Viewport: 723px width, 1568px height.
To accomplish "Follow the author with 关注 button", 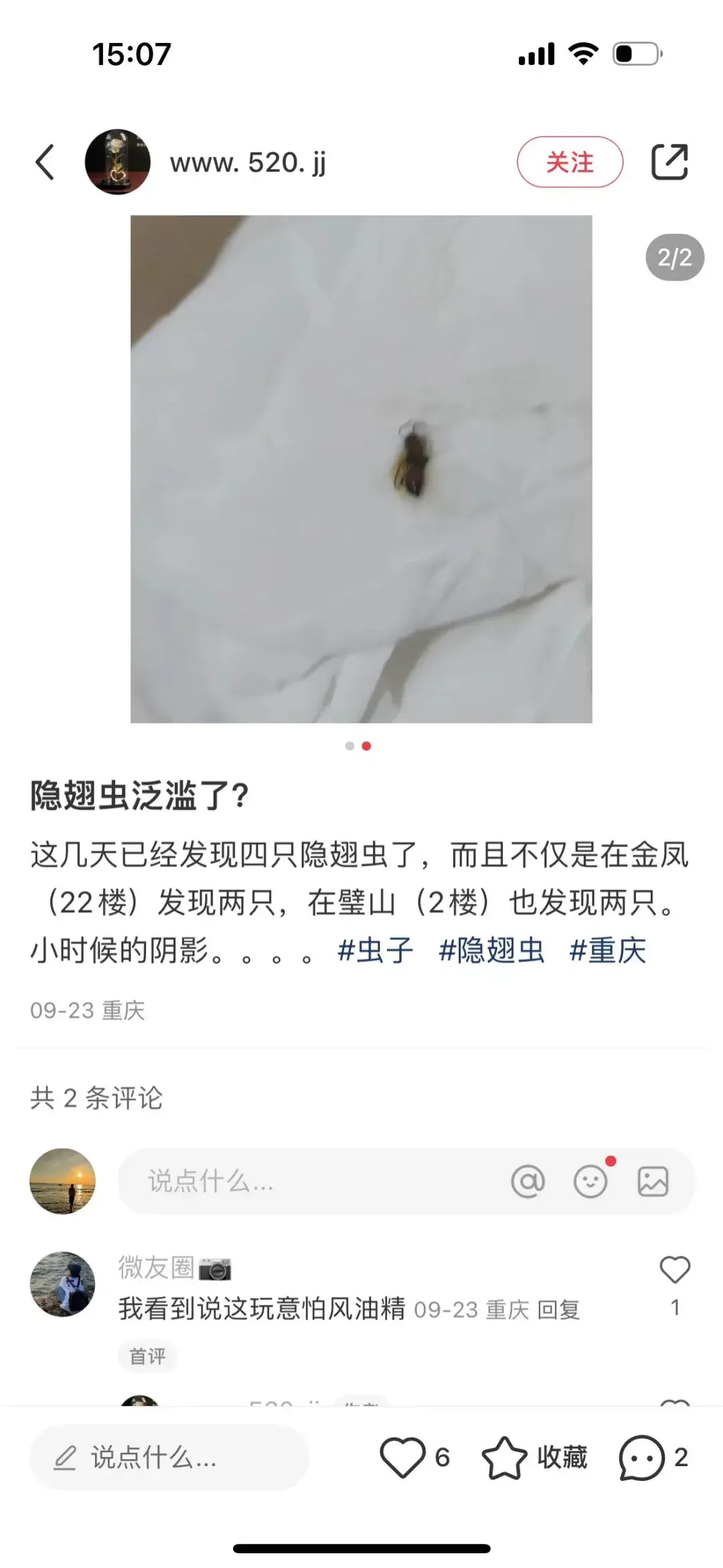I will [x=570, y=162].
